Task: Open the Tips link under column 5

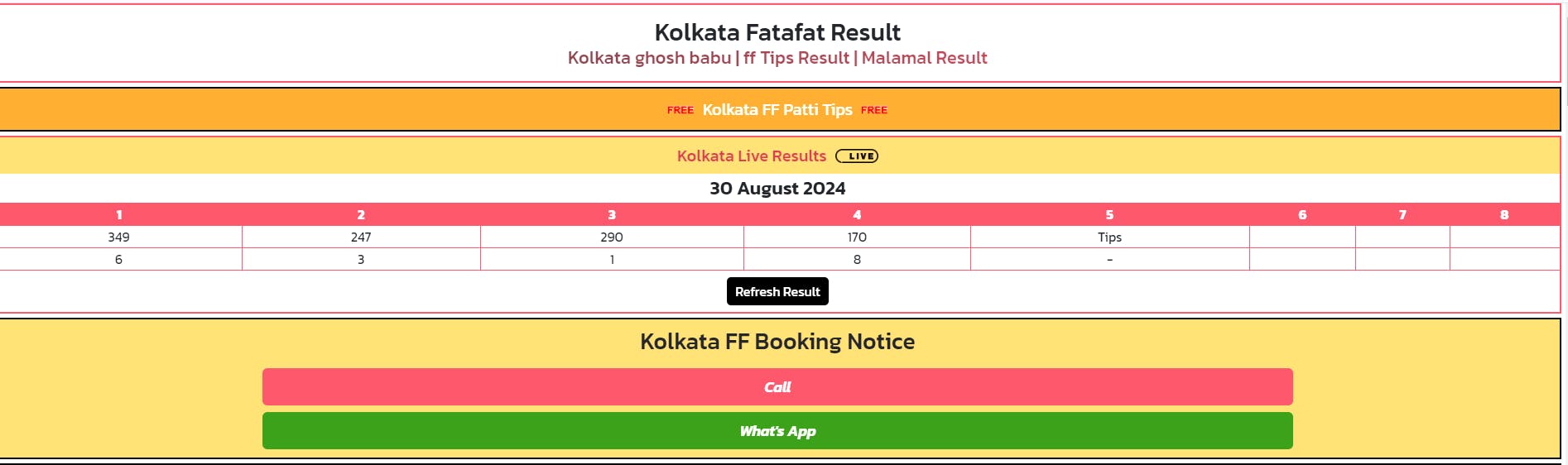Action: tap(1109, 237)
